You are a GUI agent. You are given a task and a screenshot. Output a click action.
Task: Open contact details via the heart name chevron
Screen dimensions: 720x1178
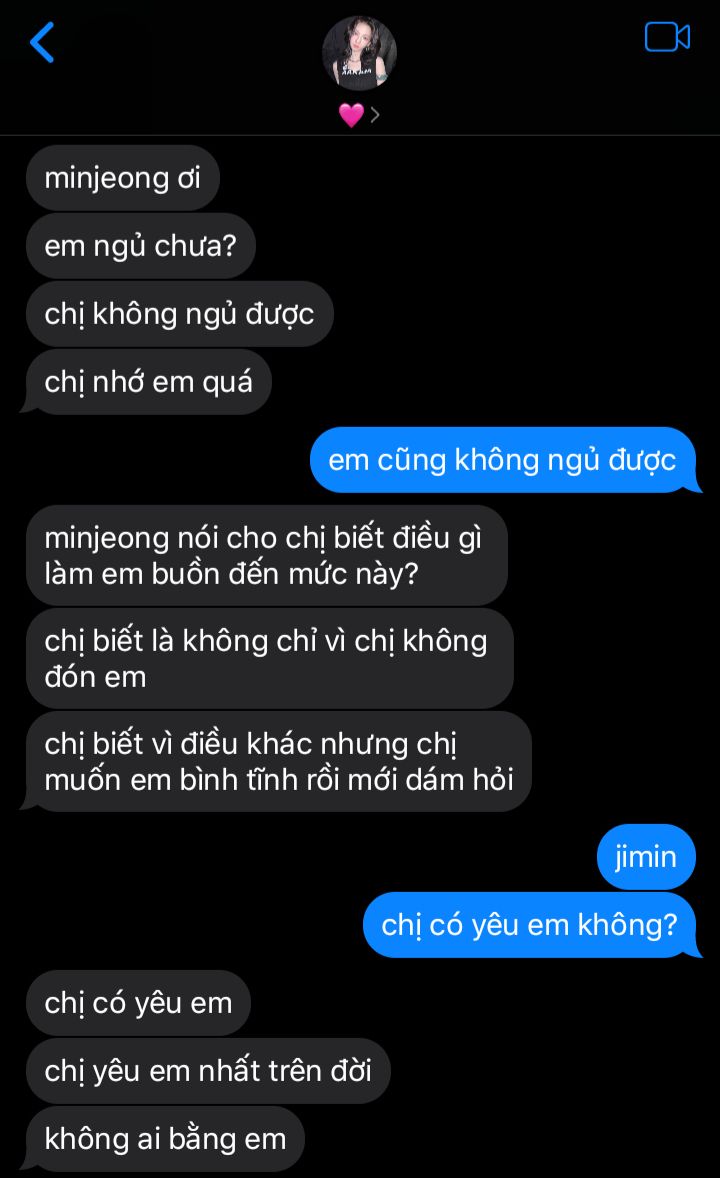360,115
